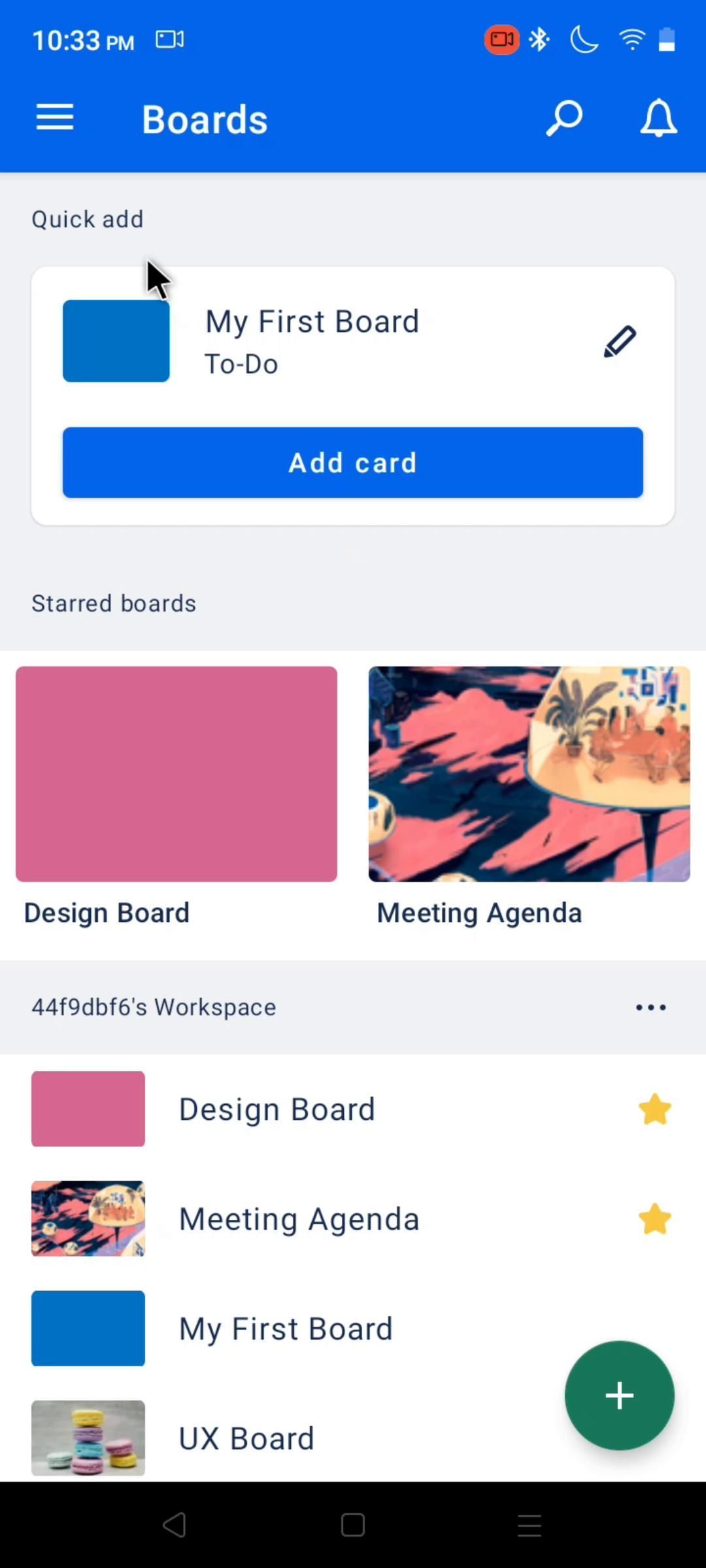Screen dimensions: 706x1568
Task: Go to the home screen via system button
Action: click(x=353, y=1526)
